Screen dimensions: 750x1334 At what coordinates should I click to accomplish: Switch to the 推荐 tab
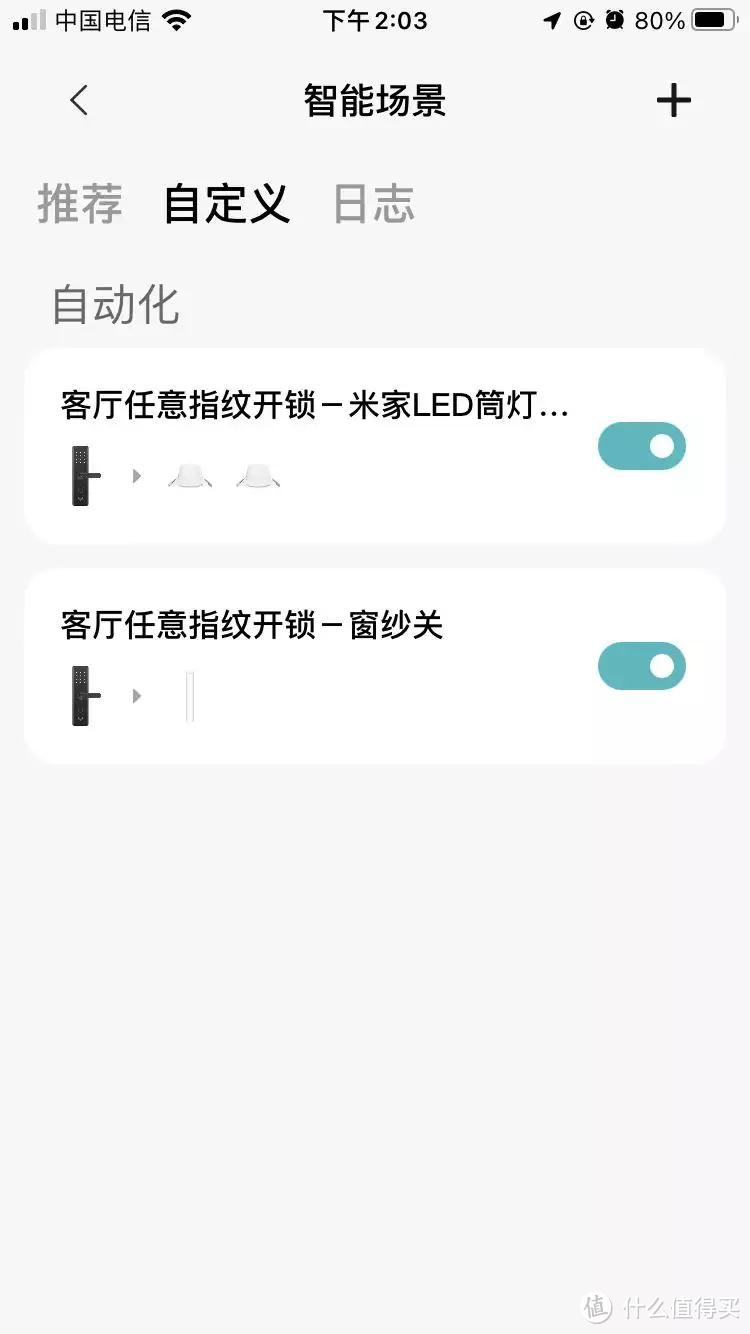(x=80, y=204)
